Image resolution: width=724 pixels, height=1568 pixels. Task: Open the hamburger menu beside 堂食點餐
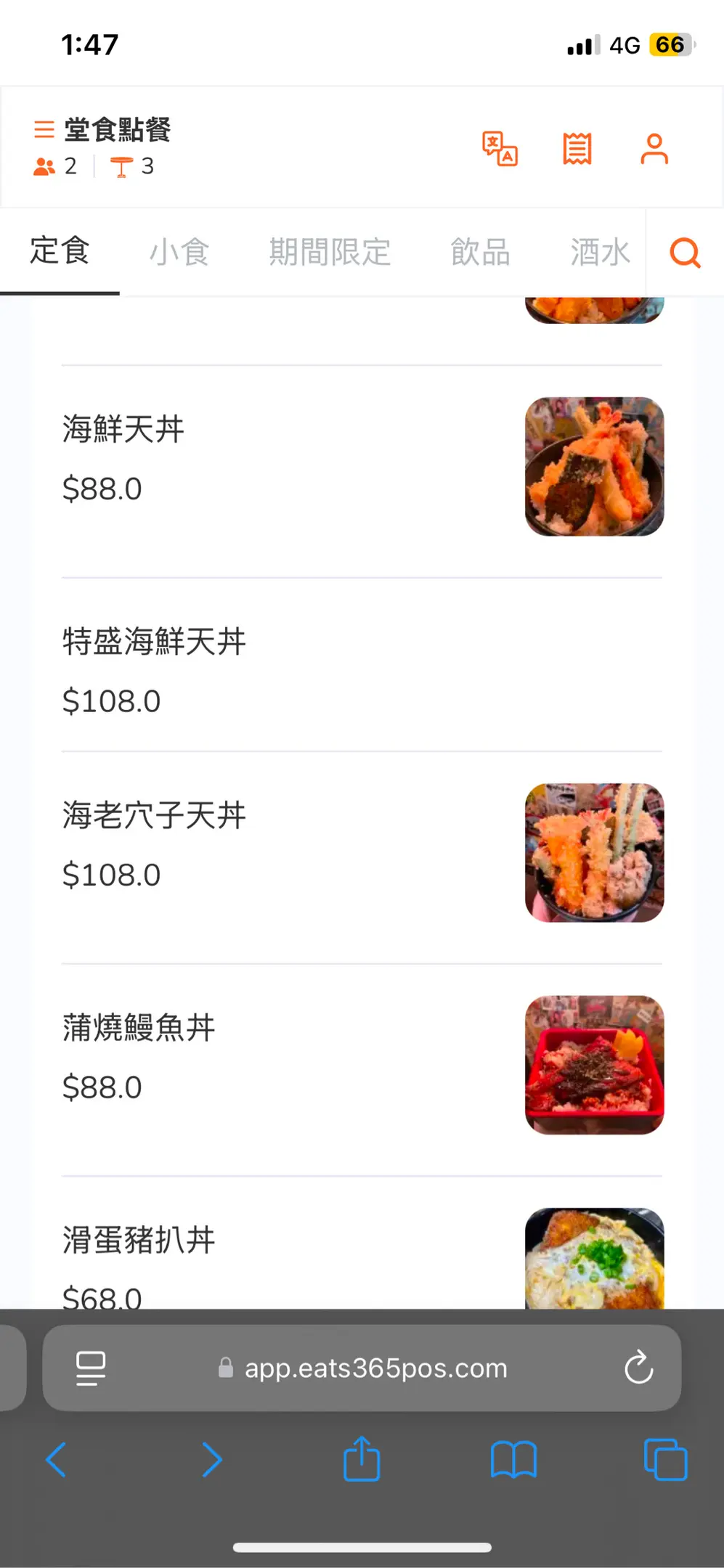pyautogui.click(x=44, y=129)
